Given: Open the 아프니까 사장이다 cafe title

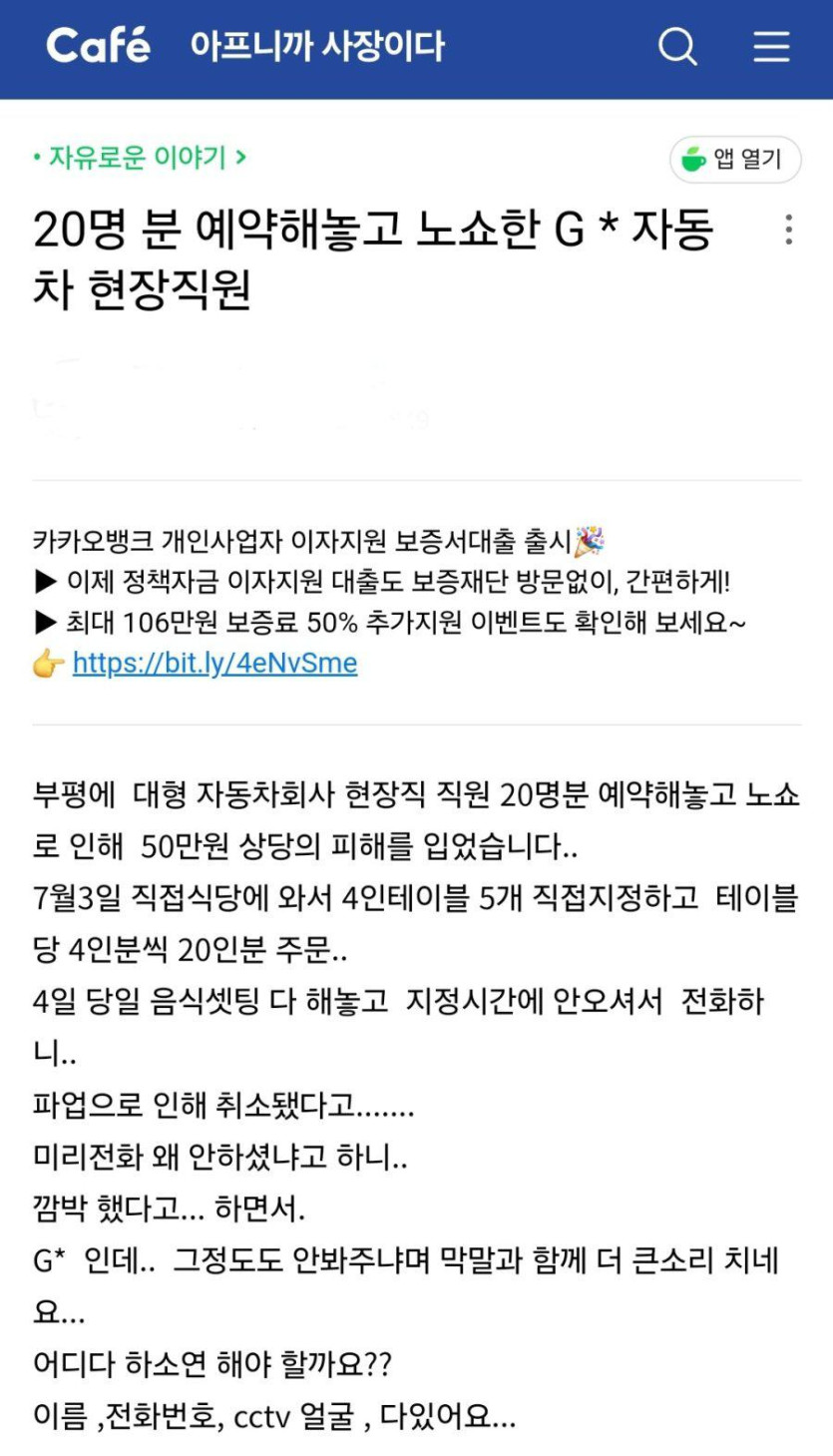Looking at the screenshot, I should point(317,46).
